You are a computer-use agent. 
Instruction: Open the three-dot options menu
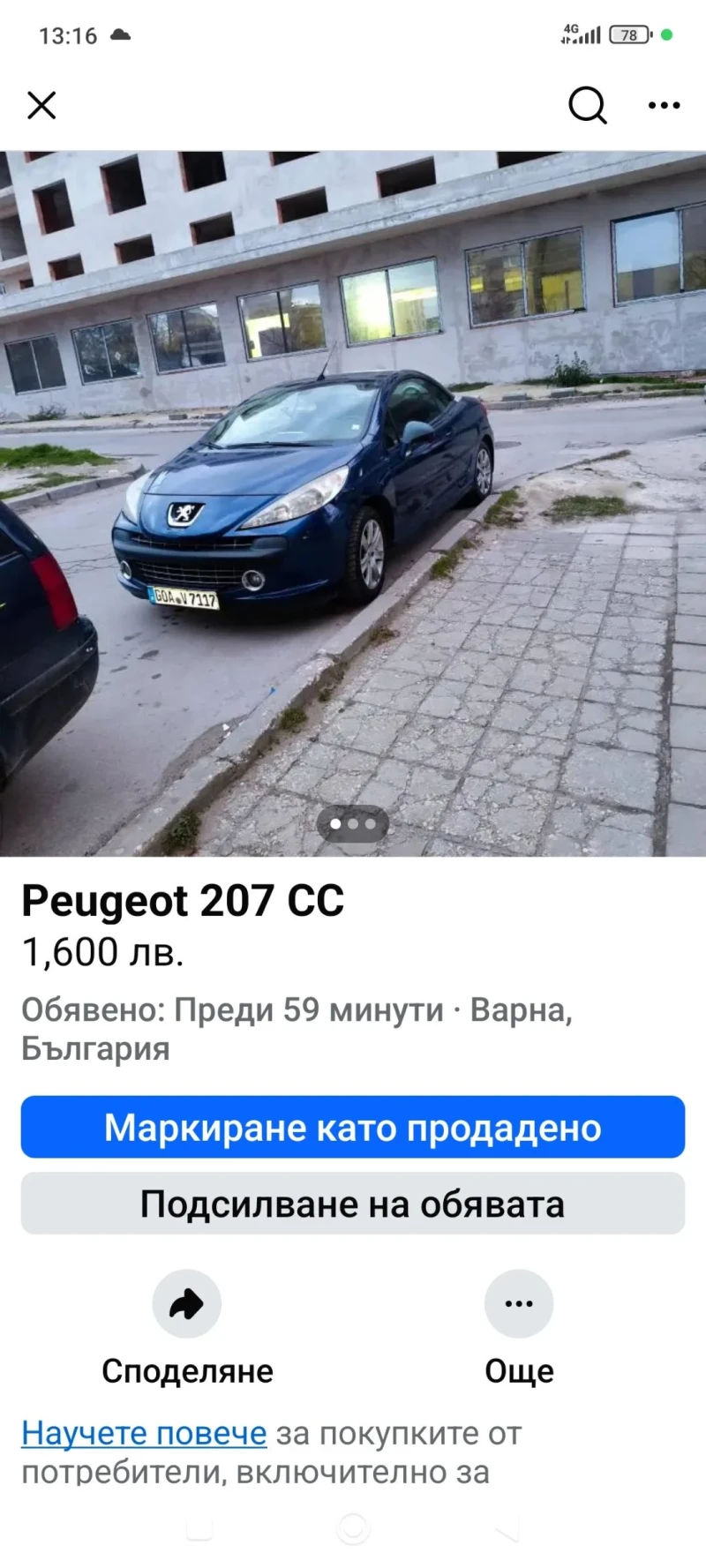(662, 105)
